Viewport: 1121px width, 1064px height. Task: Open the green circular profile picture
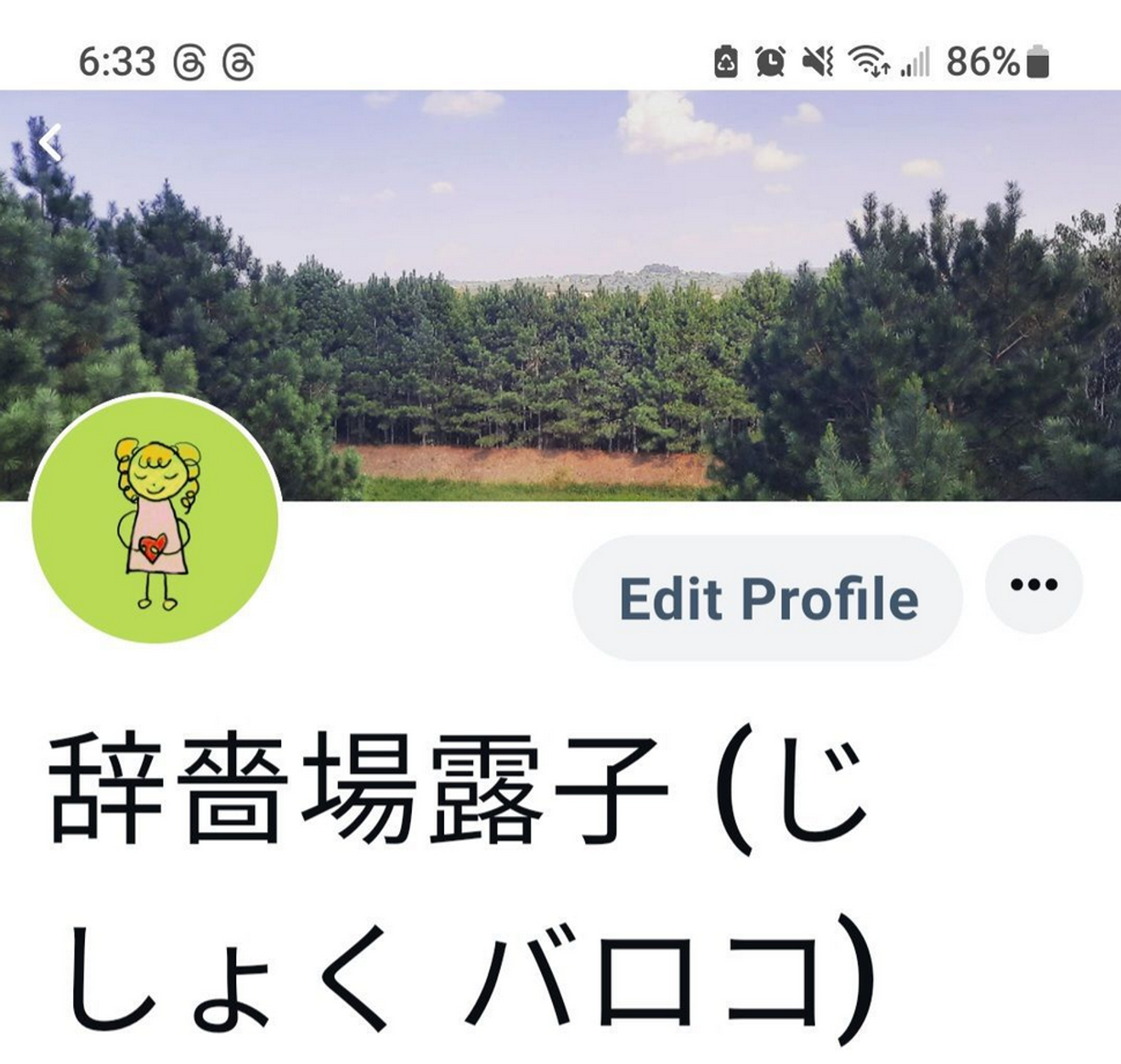(x=155, y=520)
